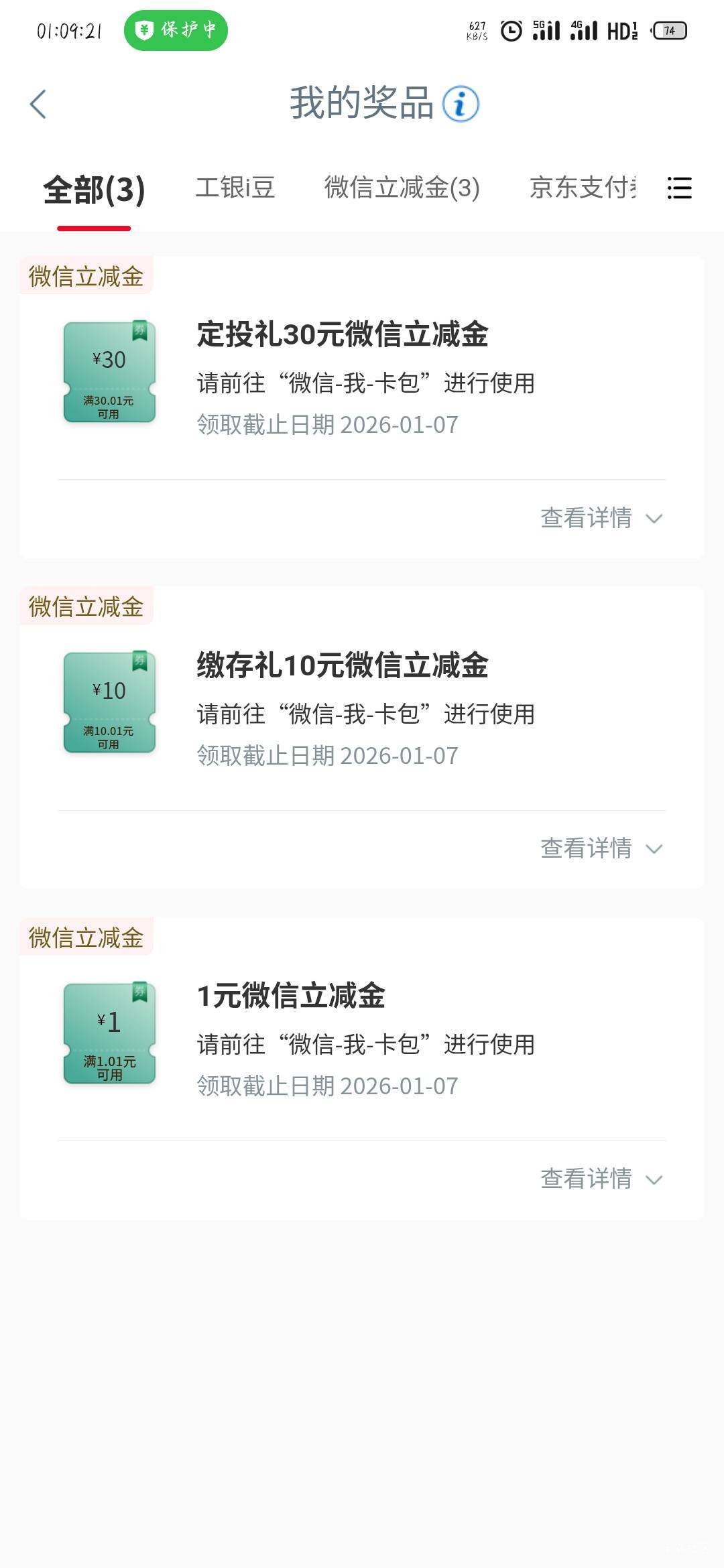Open the category list menu icon
This screenshot has width=724, height=1568.
tap(679, 188)
